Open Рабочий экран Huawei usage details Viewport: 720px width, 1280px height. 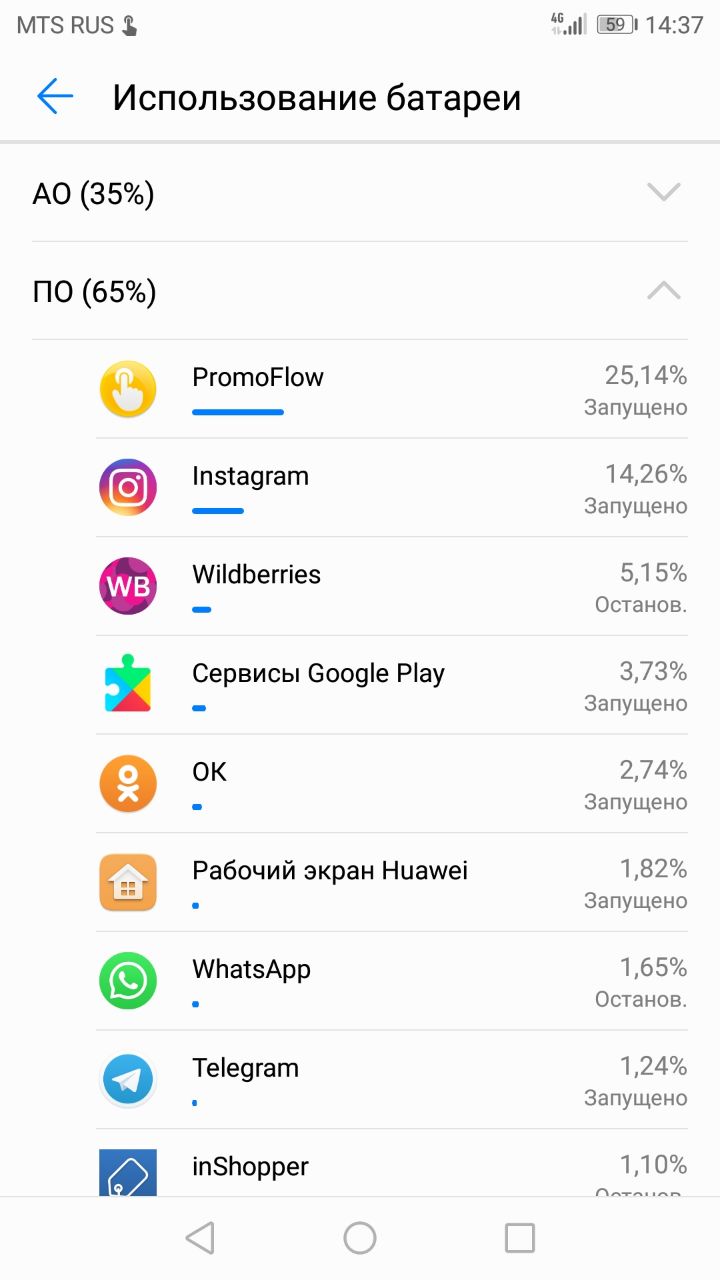click(392, 883)
